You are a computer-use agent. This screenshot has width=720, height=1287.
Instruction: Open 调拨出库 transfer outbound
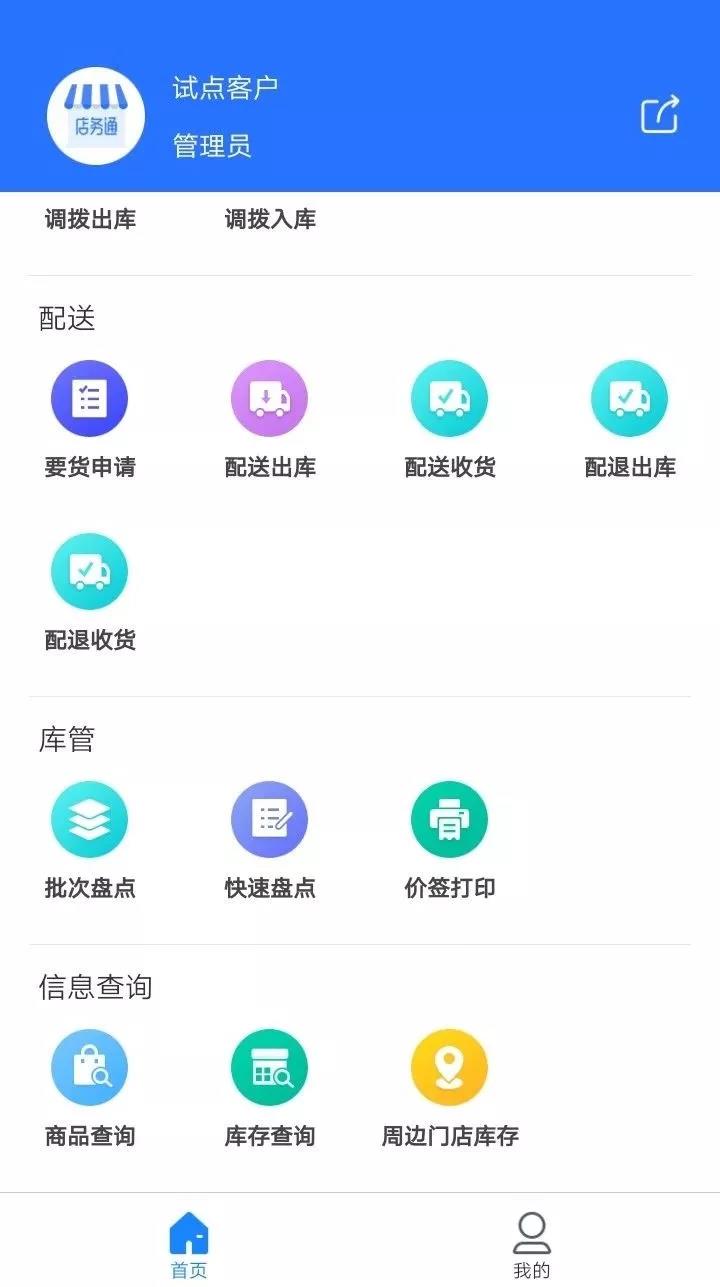click(x=89, y=220)
